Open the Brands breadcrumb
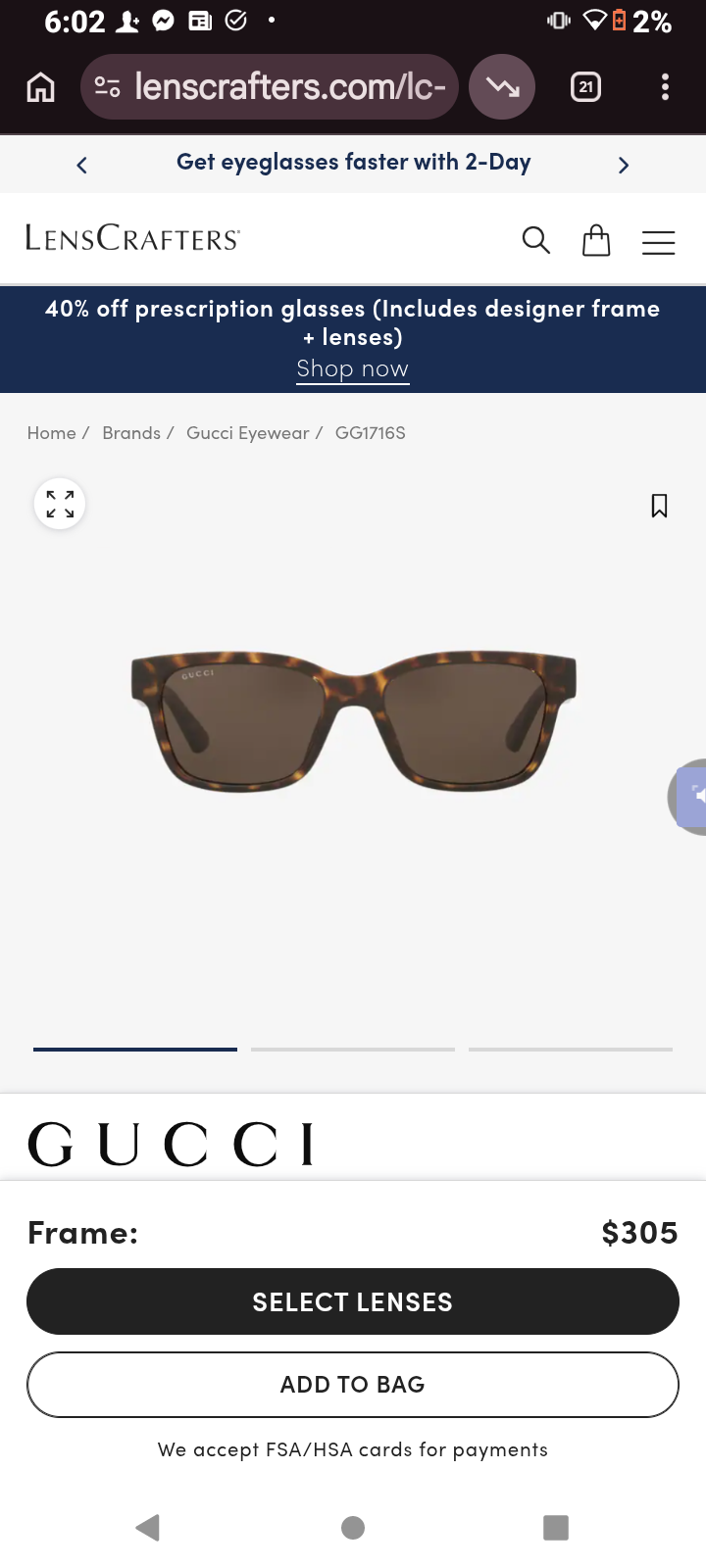Viewport: 706px width, 1568px height. [x=131, y=433]
